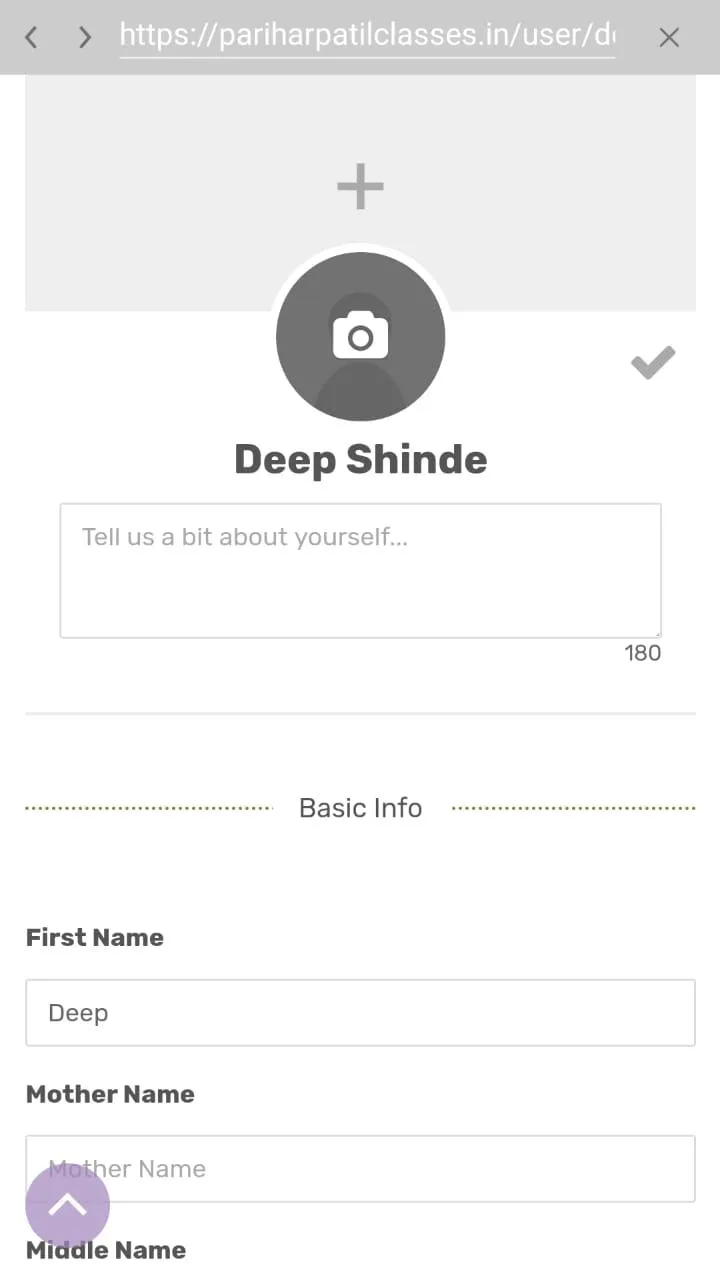Tap the 'Tell us a bit about yourself' box

[360, 570]
